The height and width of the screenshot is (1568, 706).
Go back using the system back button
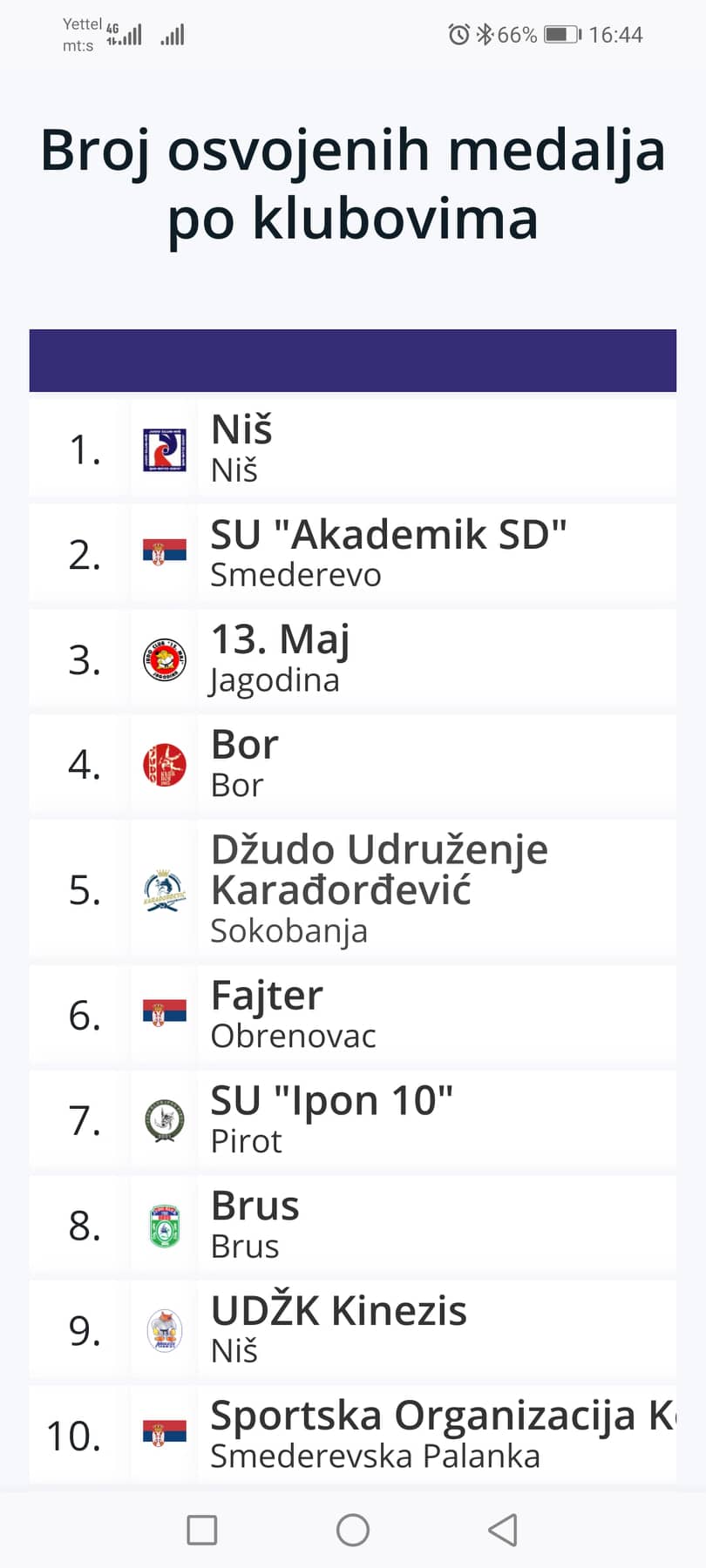click(x=503, y=1530)
